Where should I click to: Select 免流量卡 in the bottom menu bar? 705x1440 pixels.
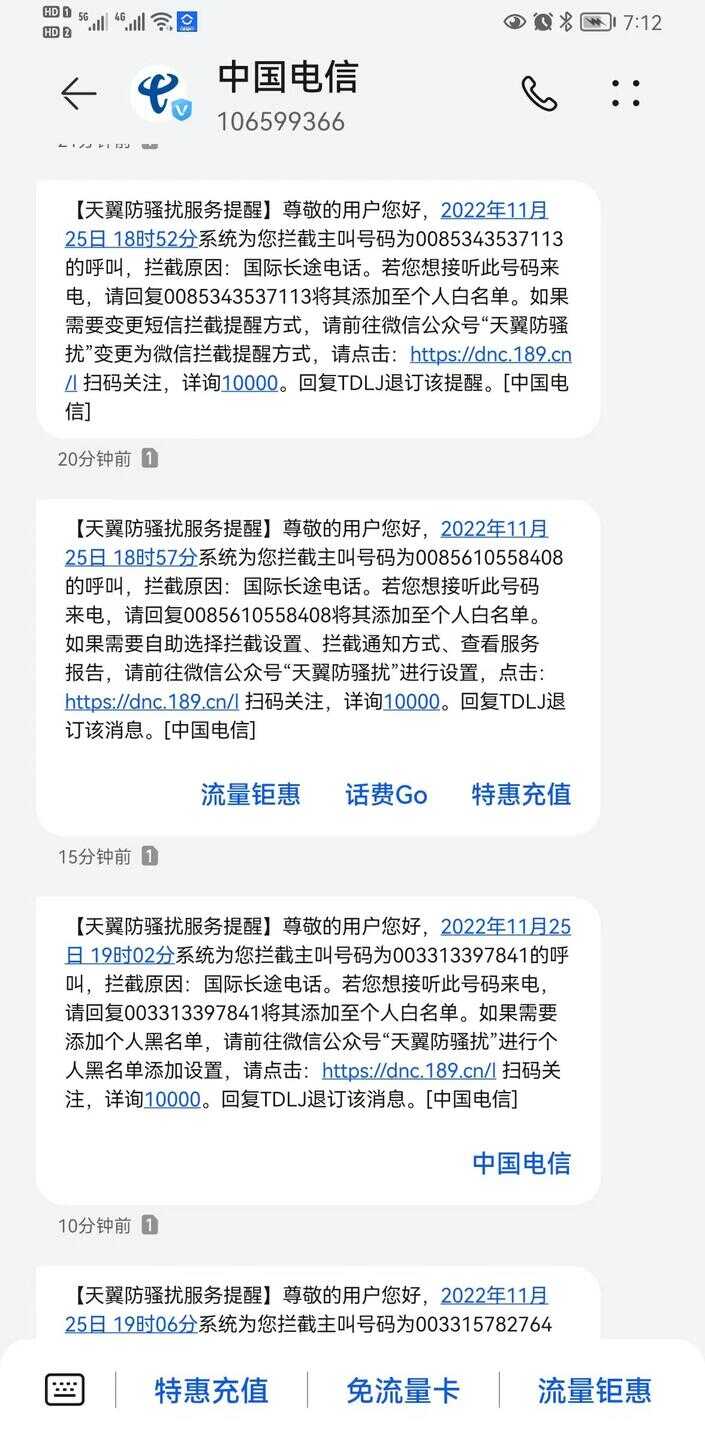403,1390
